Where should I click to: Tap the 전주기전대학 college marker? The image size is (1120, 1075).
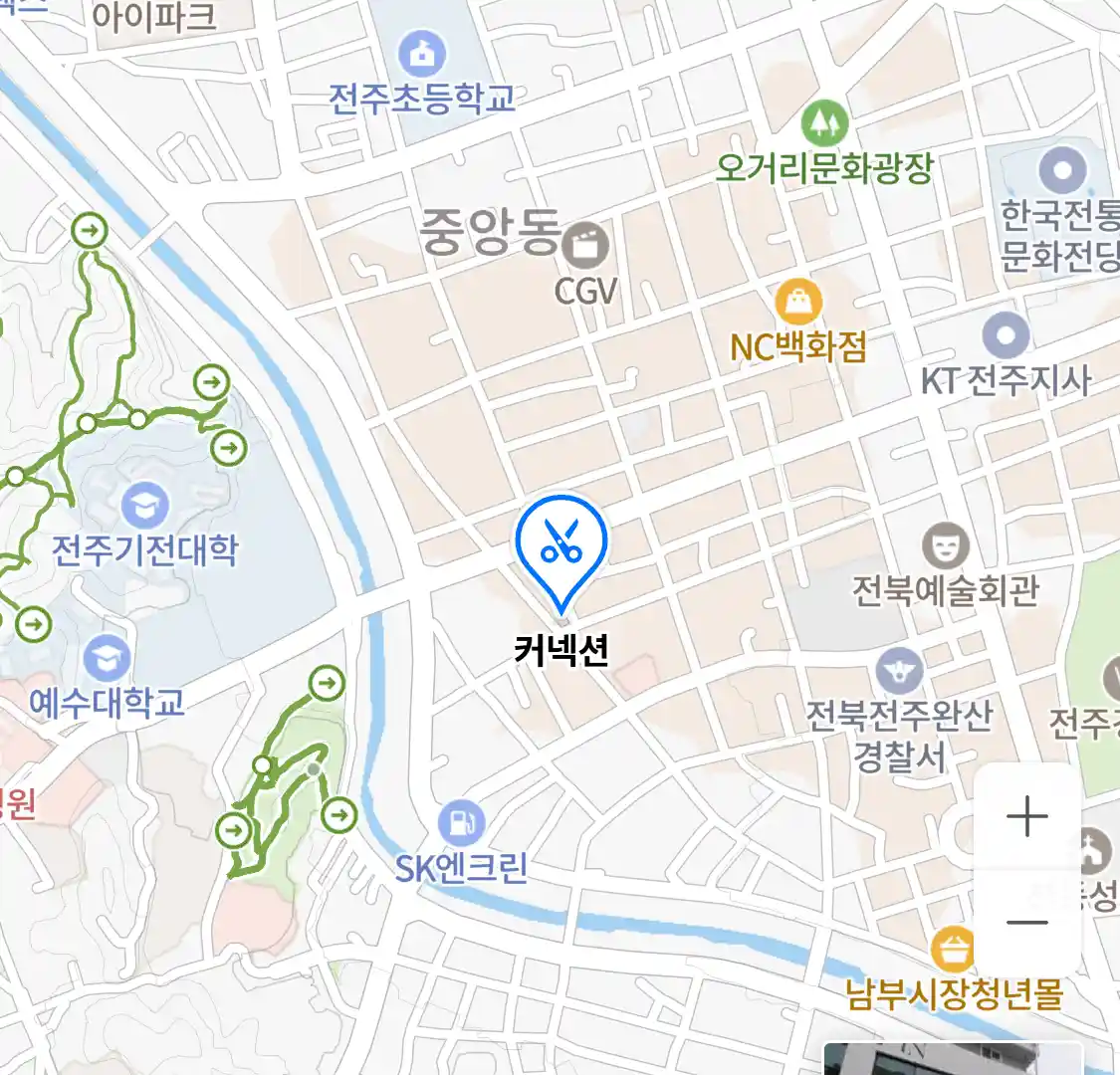[145, 507]
